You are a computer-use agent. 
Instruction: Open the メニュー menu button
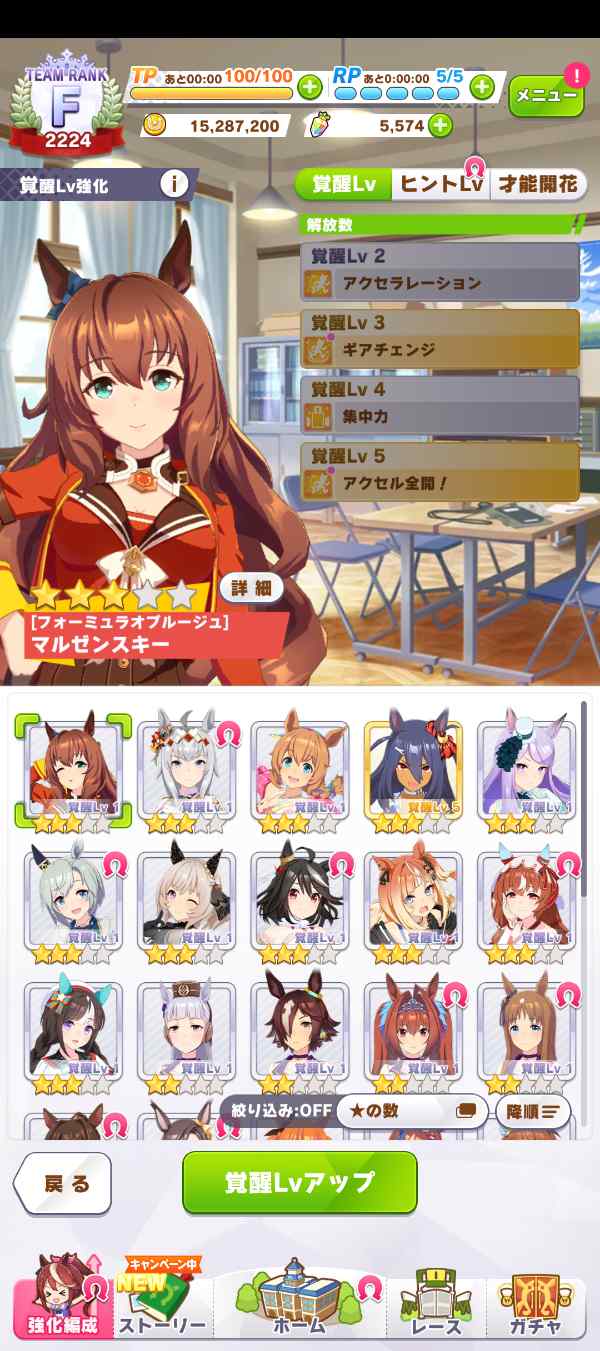coord(546,96)
